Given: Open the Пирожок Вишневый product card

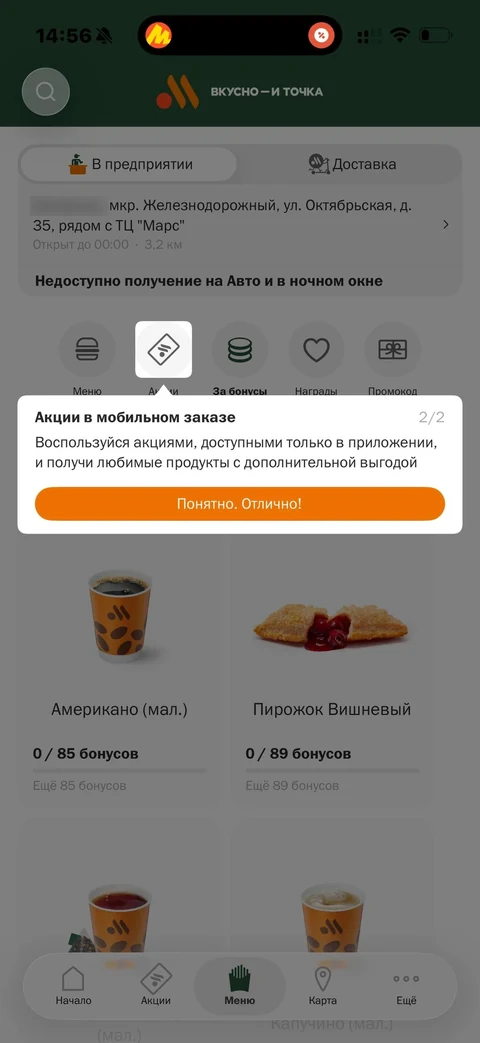Looking at the screenshot, I should 332,670.
